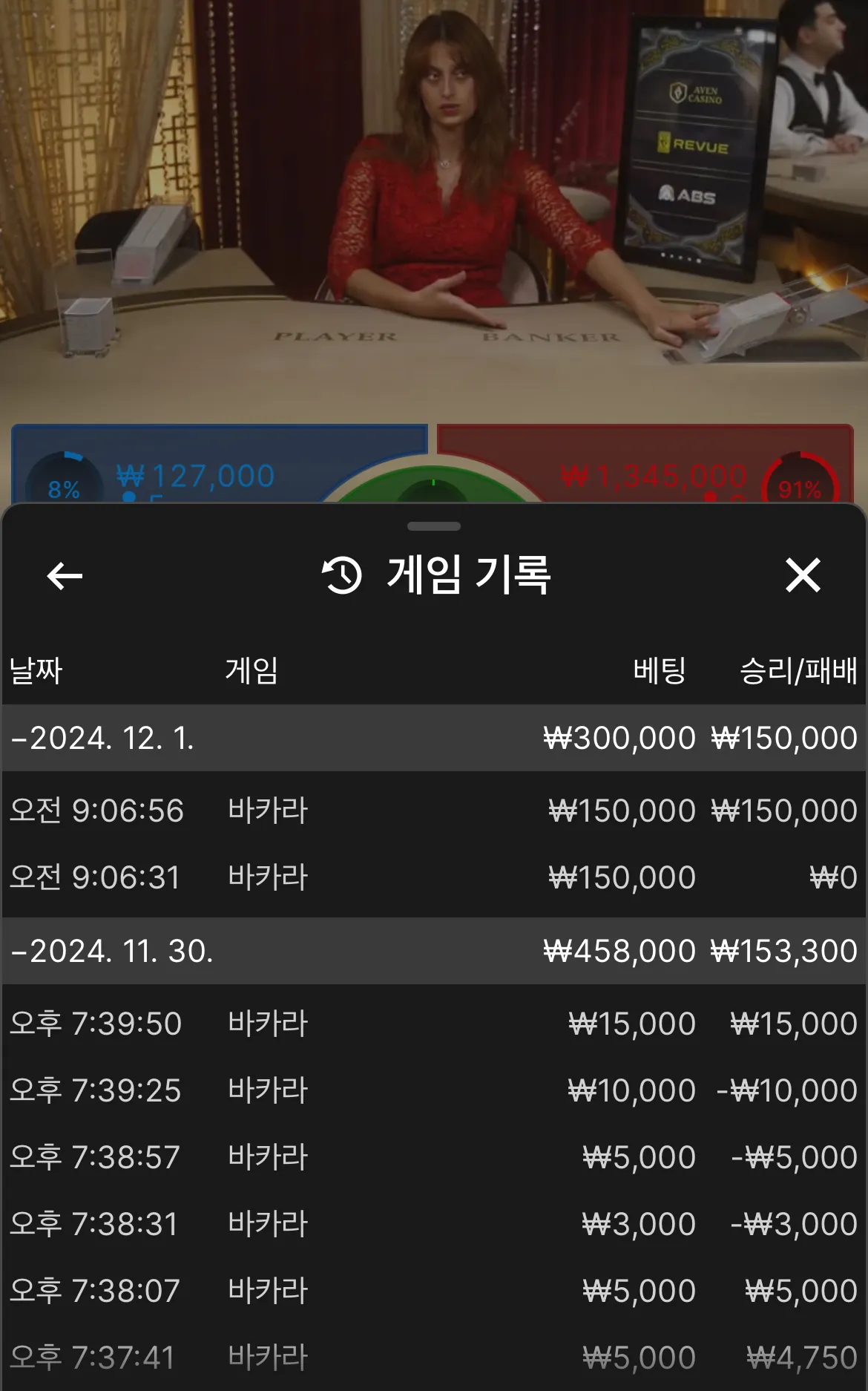
Task: Show details for the 오후 7:37:41 game
Action: coord(433,1358)
